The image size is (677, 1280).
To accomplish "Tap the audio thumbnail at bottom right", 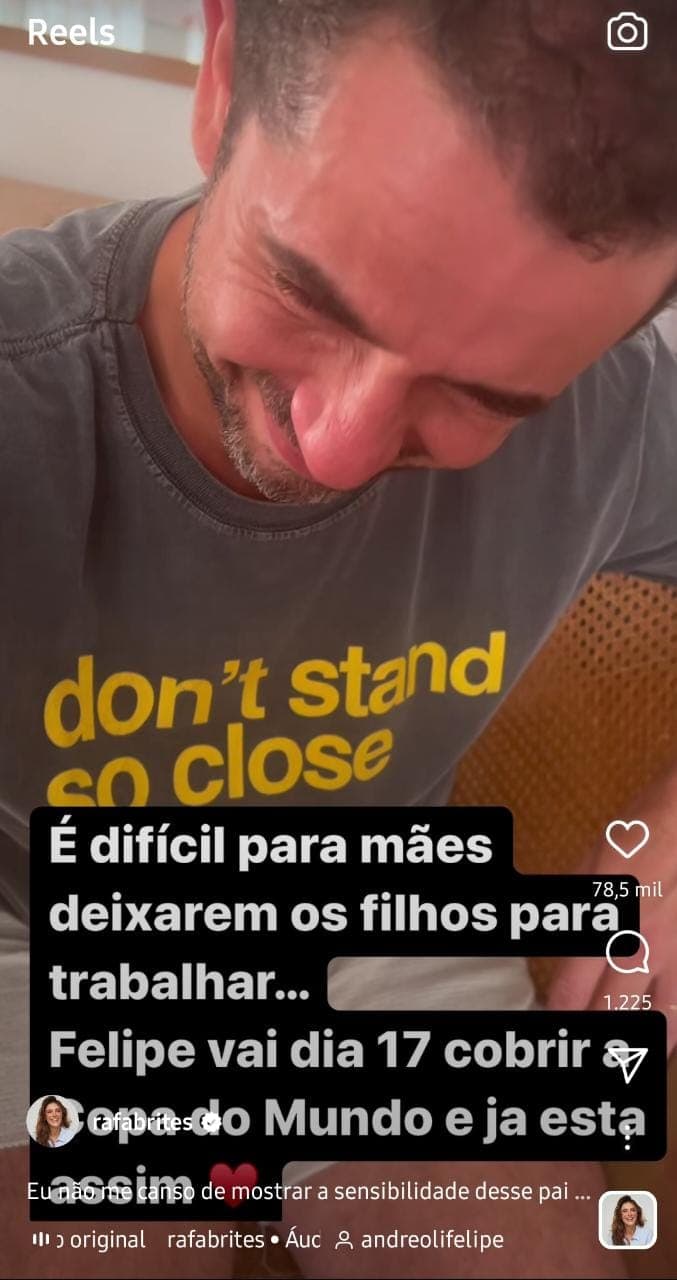I will (628, 1220).
